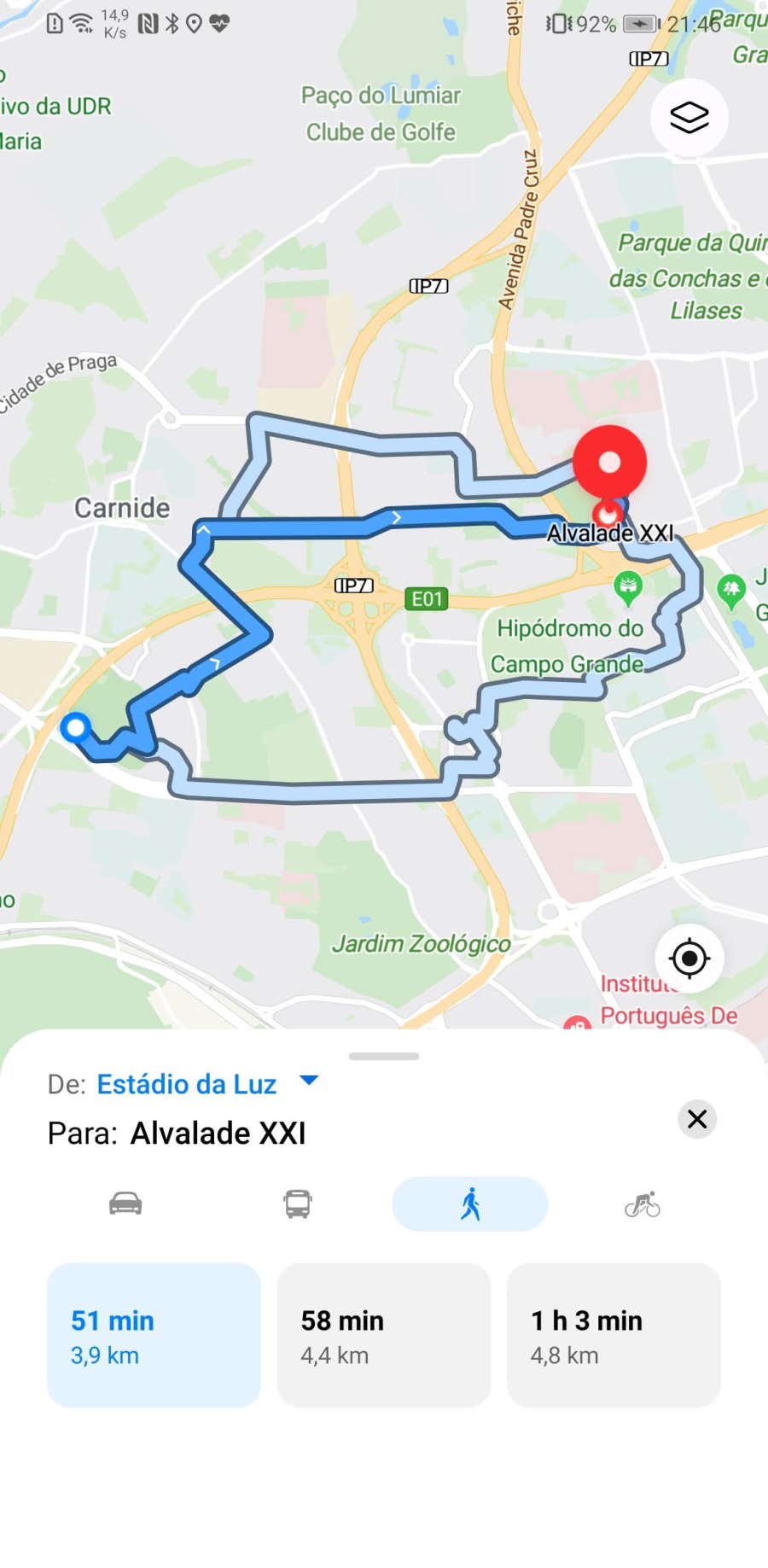Select walking travel mode
The image size is (768, 1568).
coord(470,1204)
